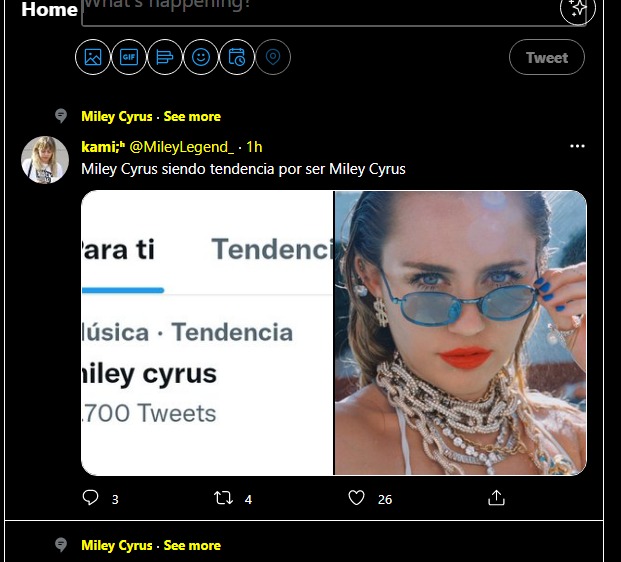Viewport: 621px width, 562px height.
Task: Reply to kami's tweet
Action: click(x=91, y=497)
